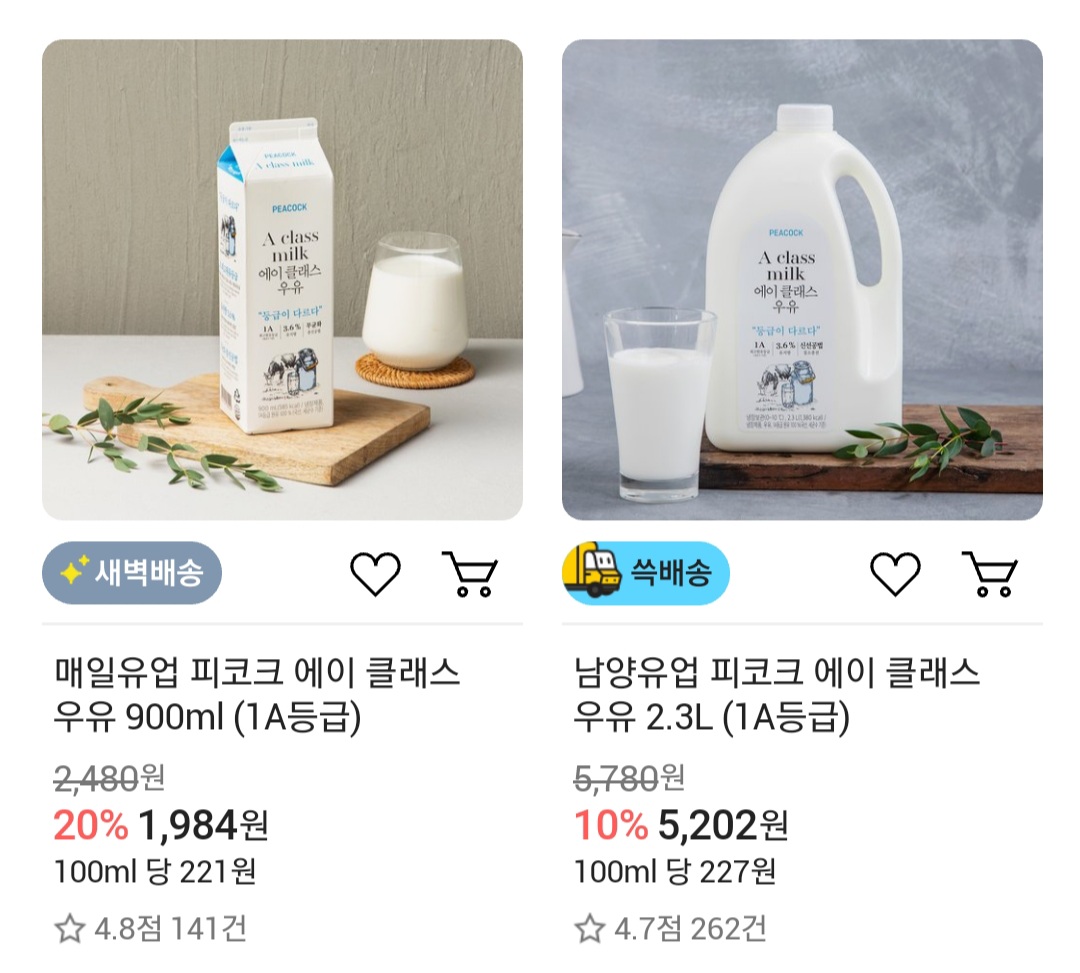The image size is (1080, 973).
Task: Add the 900ml milk to wishlist
Action: tap(375, 574)
